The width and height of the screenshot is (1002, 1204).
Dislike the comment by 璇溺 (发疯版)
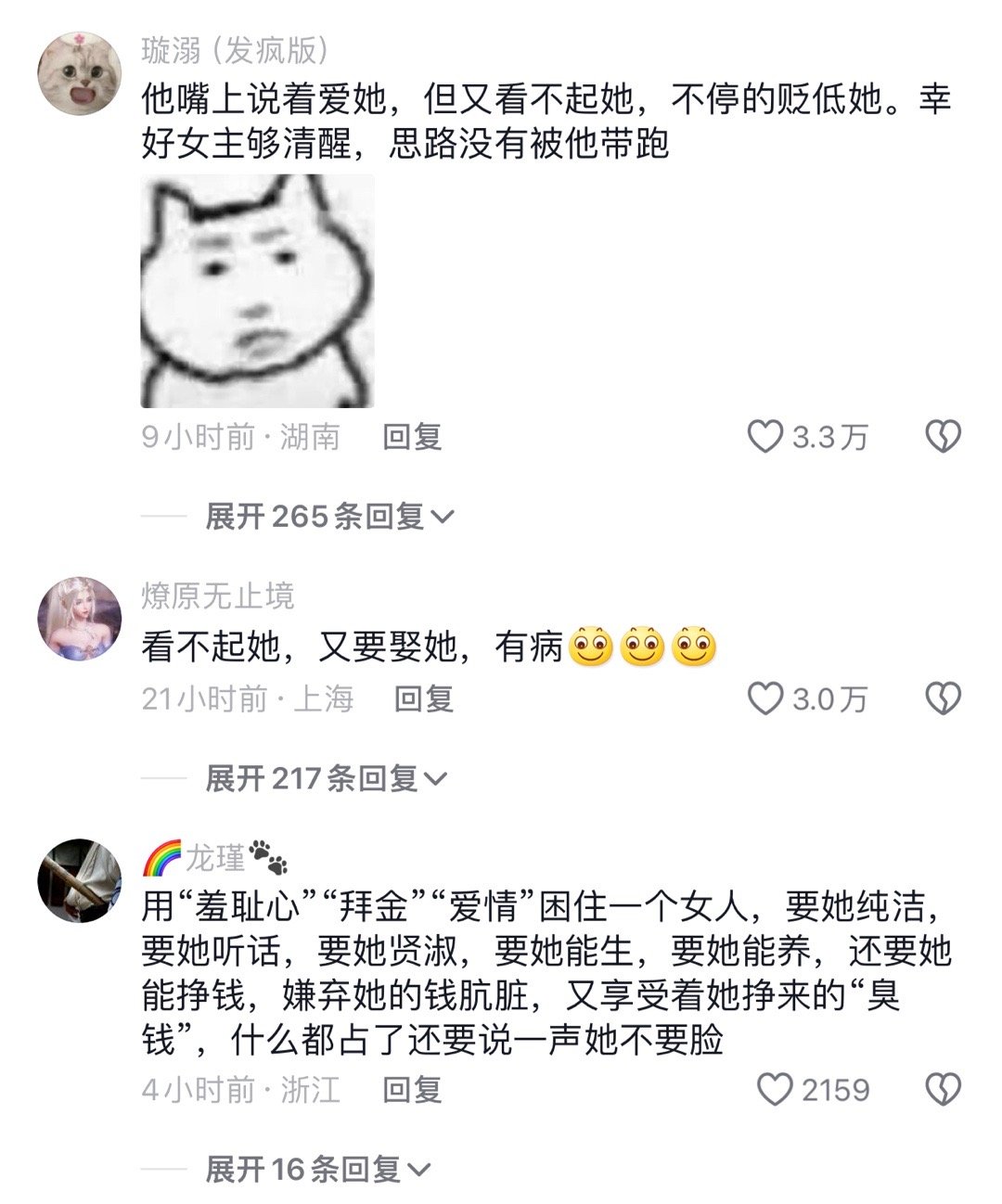pyautogui.click(x=943, y=436)
